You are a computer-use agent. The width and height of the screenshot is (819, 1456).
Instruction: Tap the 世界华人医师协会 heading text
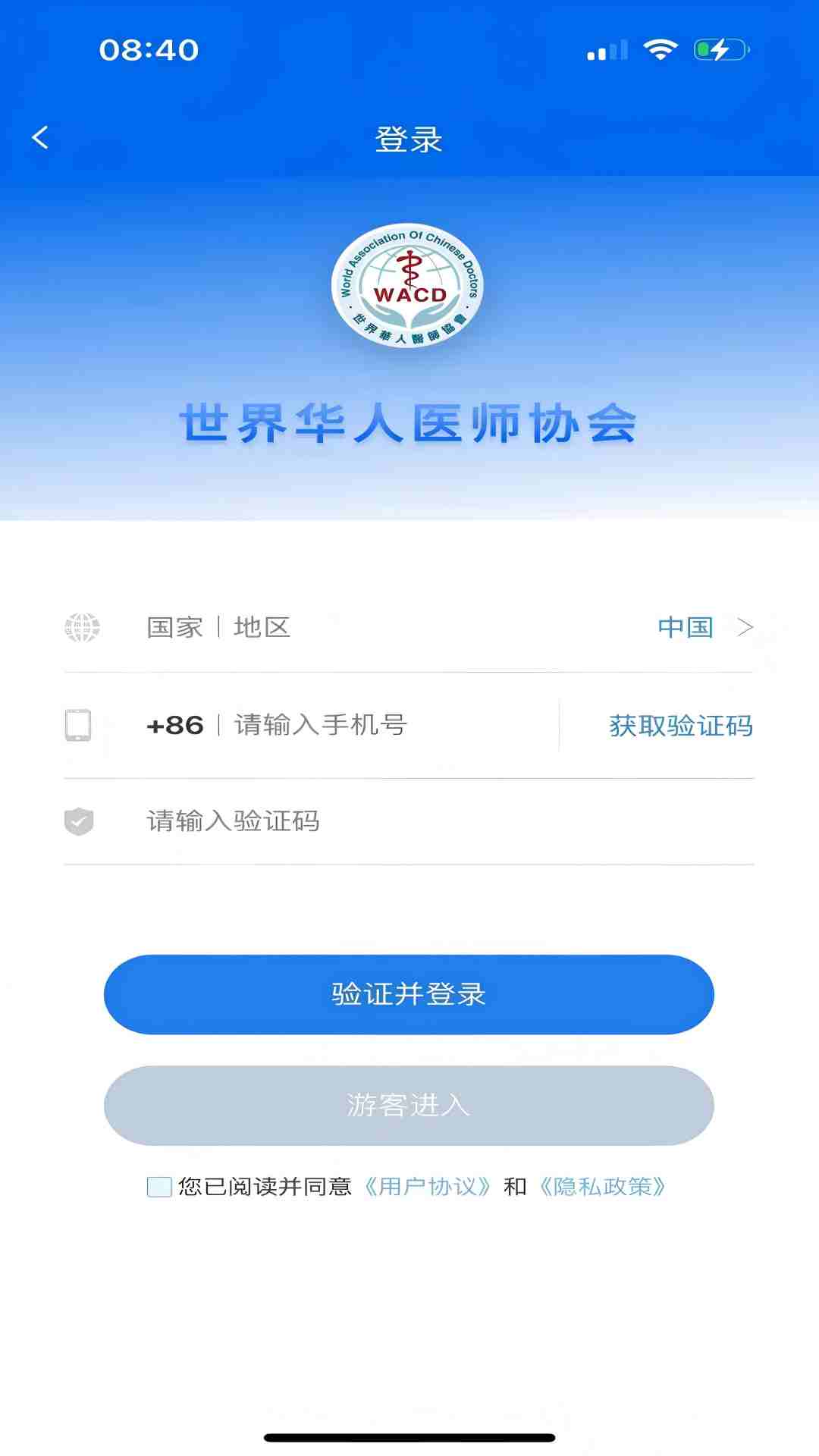click(409, 423)
